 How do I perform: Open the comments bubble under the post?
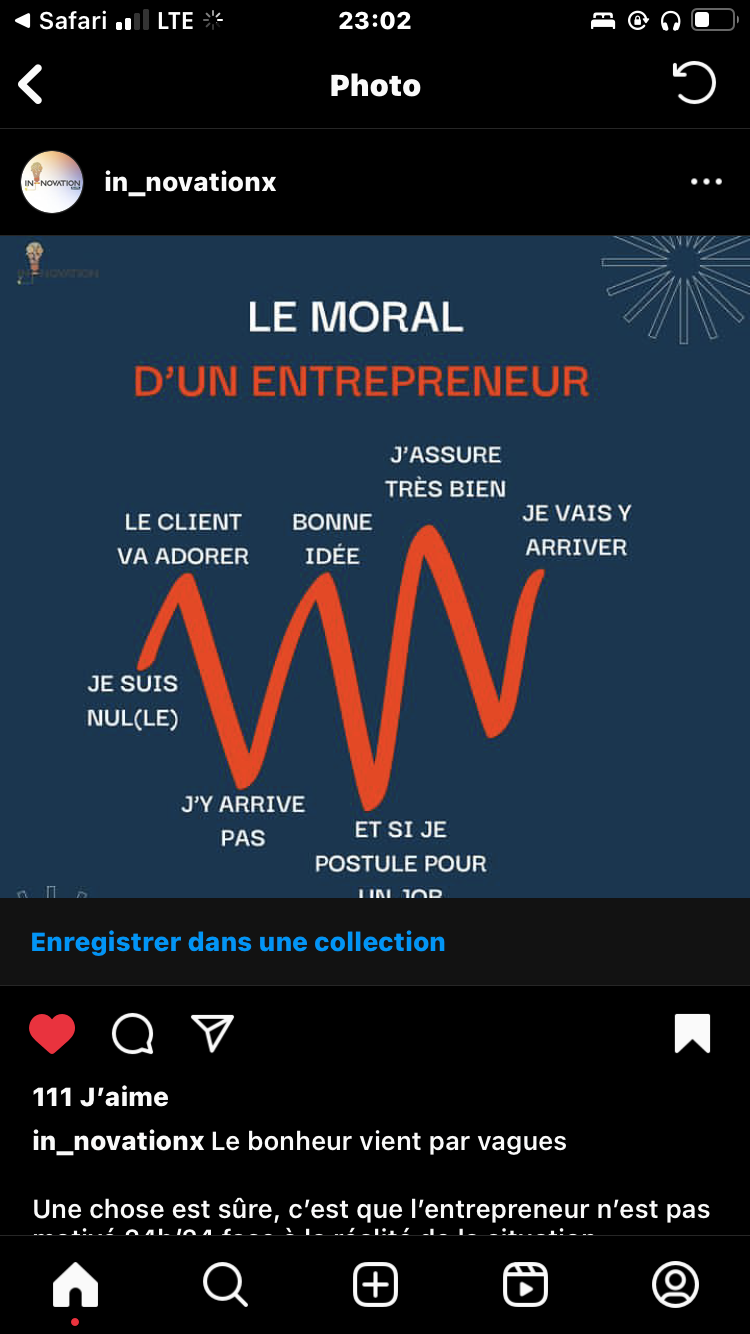coord(132,1034)
